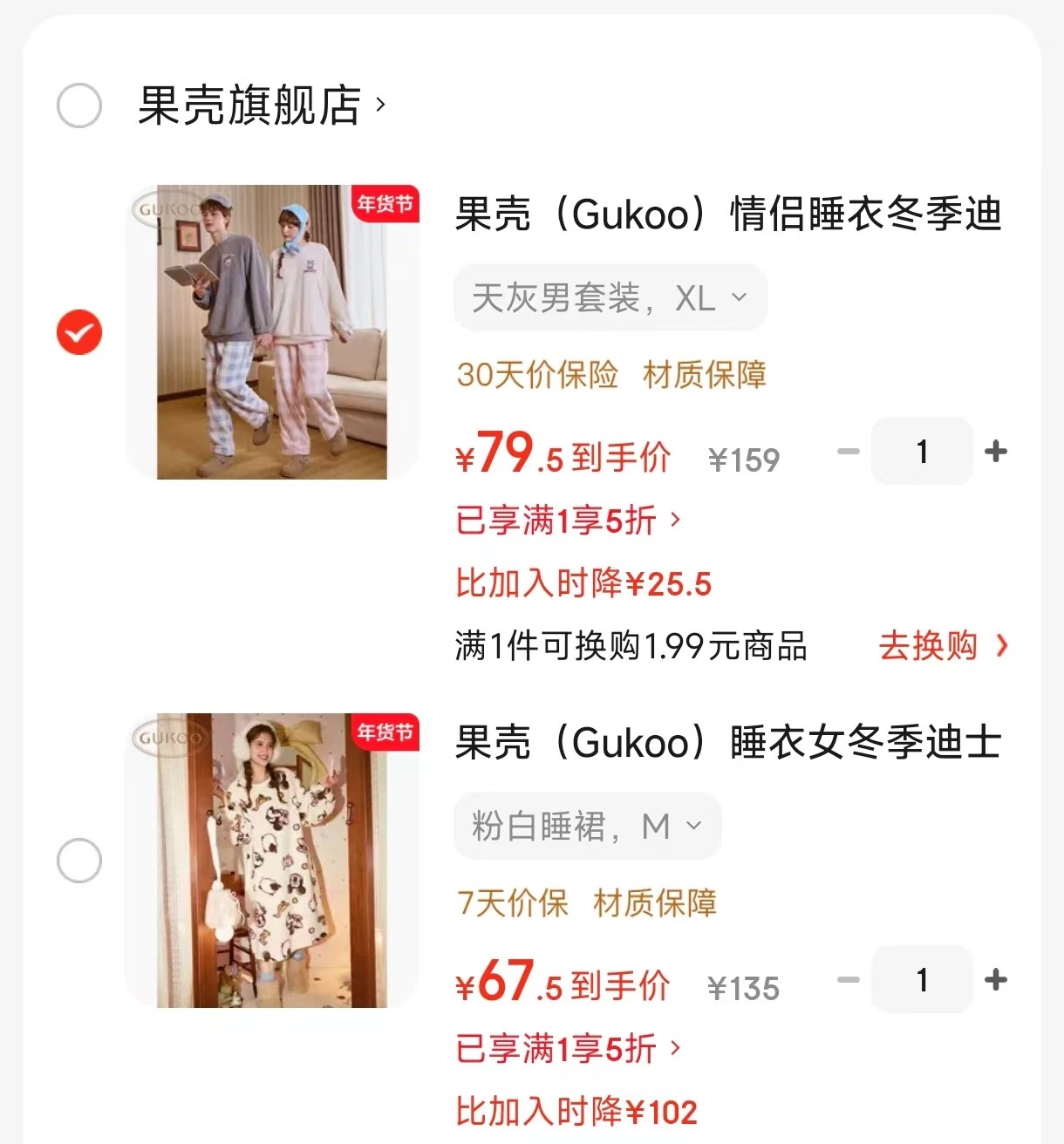
Task: View 已享满1享5折 discount details for 情侣睡衣
Action: [568, 521]
